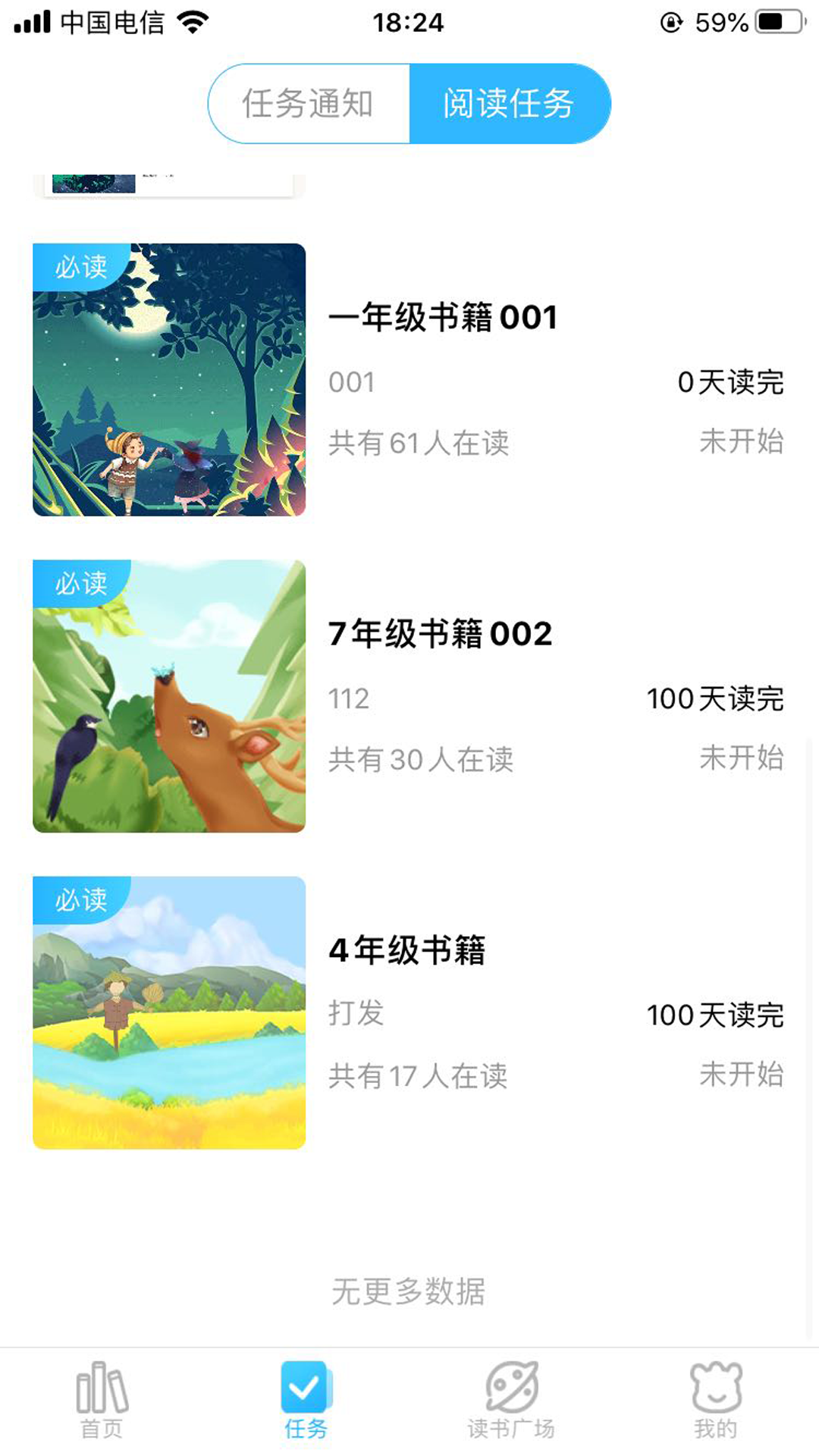Click 未开始 status of 4年级书籍
The image size is (819, 1456).
coord(742,1075)
